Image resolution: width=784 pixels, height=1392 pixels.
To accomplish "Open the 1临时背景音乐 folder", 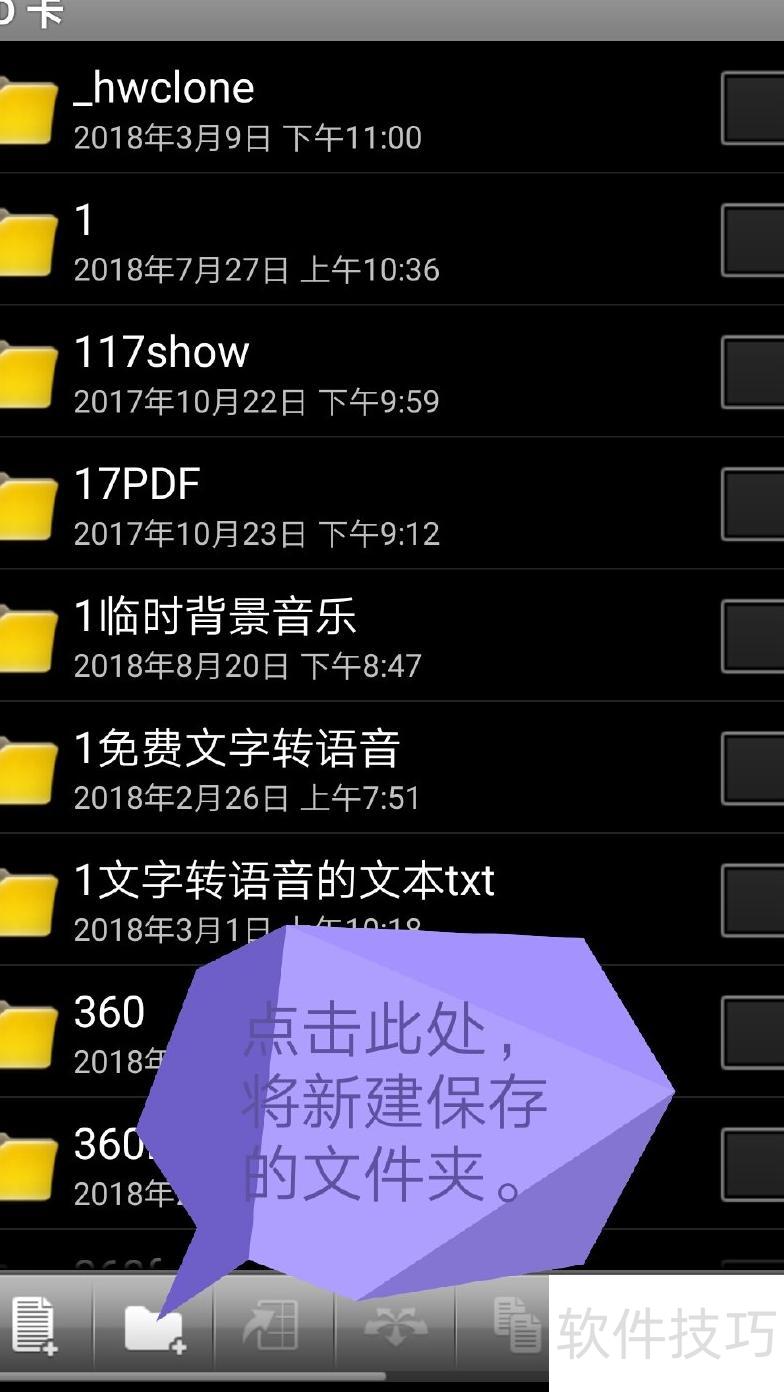I will (x=300, y=636).
